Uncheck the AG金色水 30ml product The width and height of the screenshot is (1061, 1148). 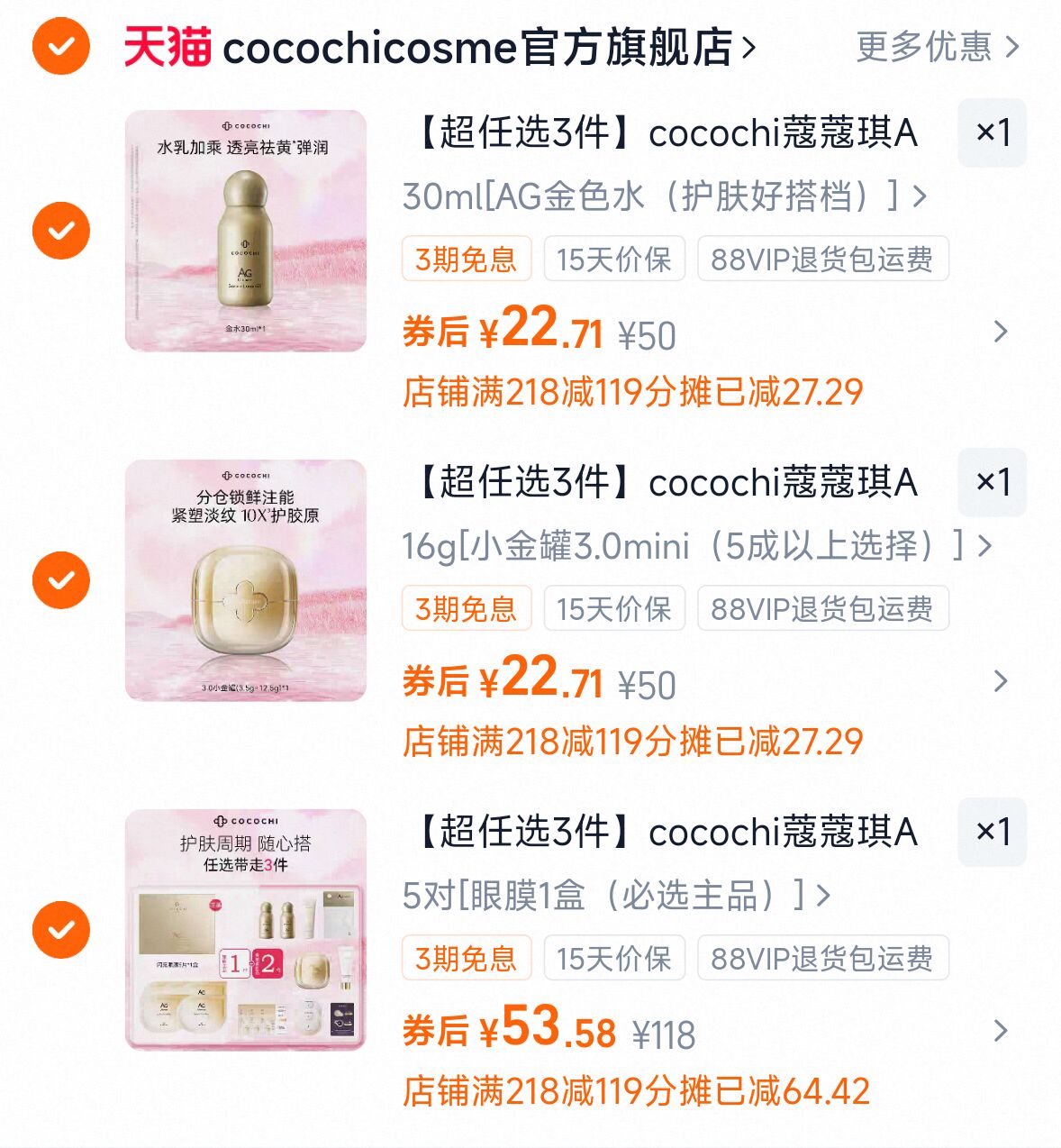click(x=60, y=230)
